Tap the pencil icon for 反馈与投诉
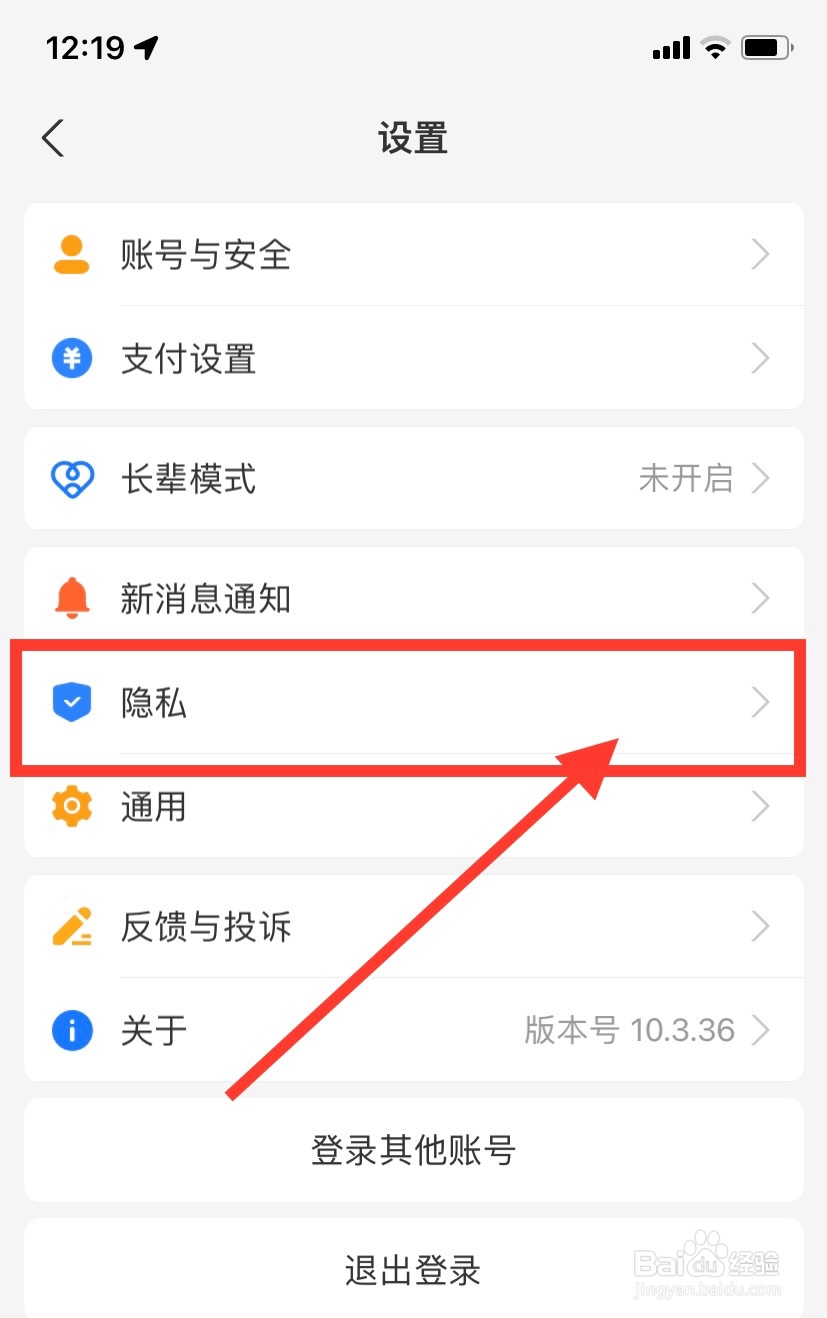 [71, 927]
